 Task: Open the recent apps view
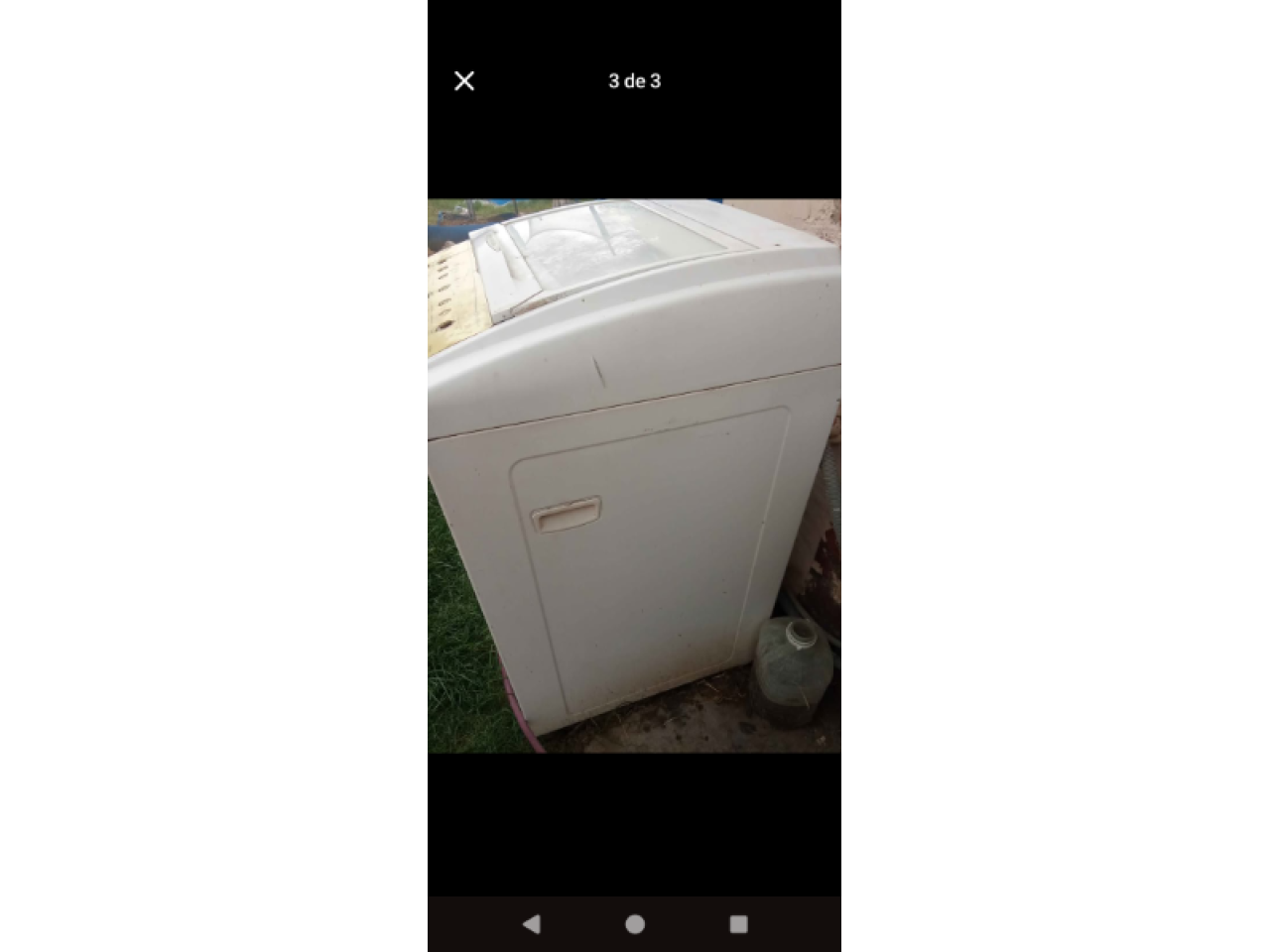[738, 924]
